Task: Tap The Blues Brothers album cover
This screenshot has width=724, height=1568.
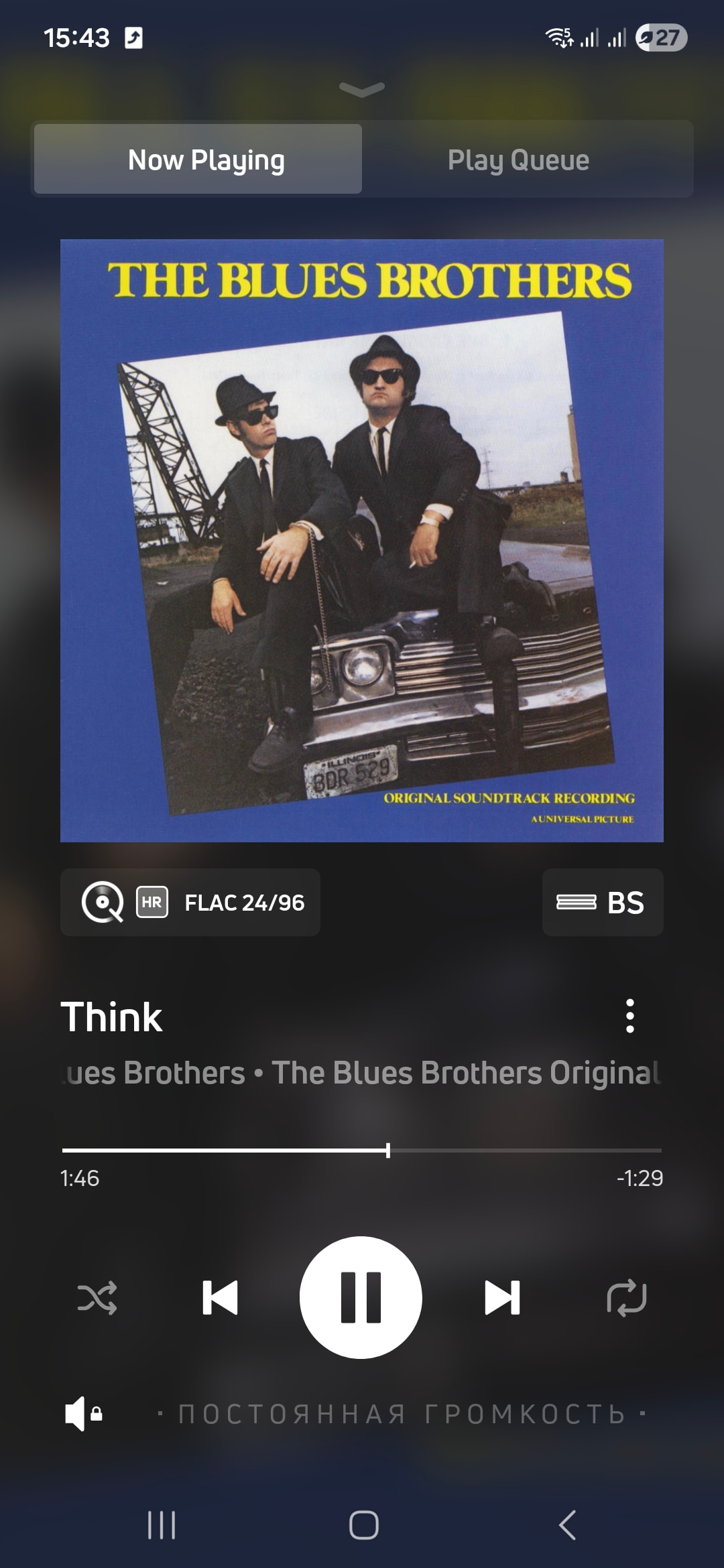Action: pyautogui.click(x=362, y=540)
